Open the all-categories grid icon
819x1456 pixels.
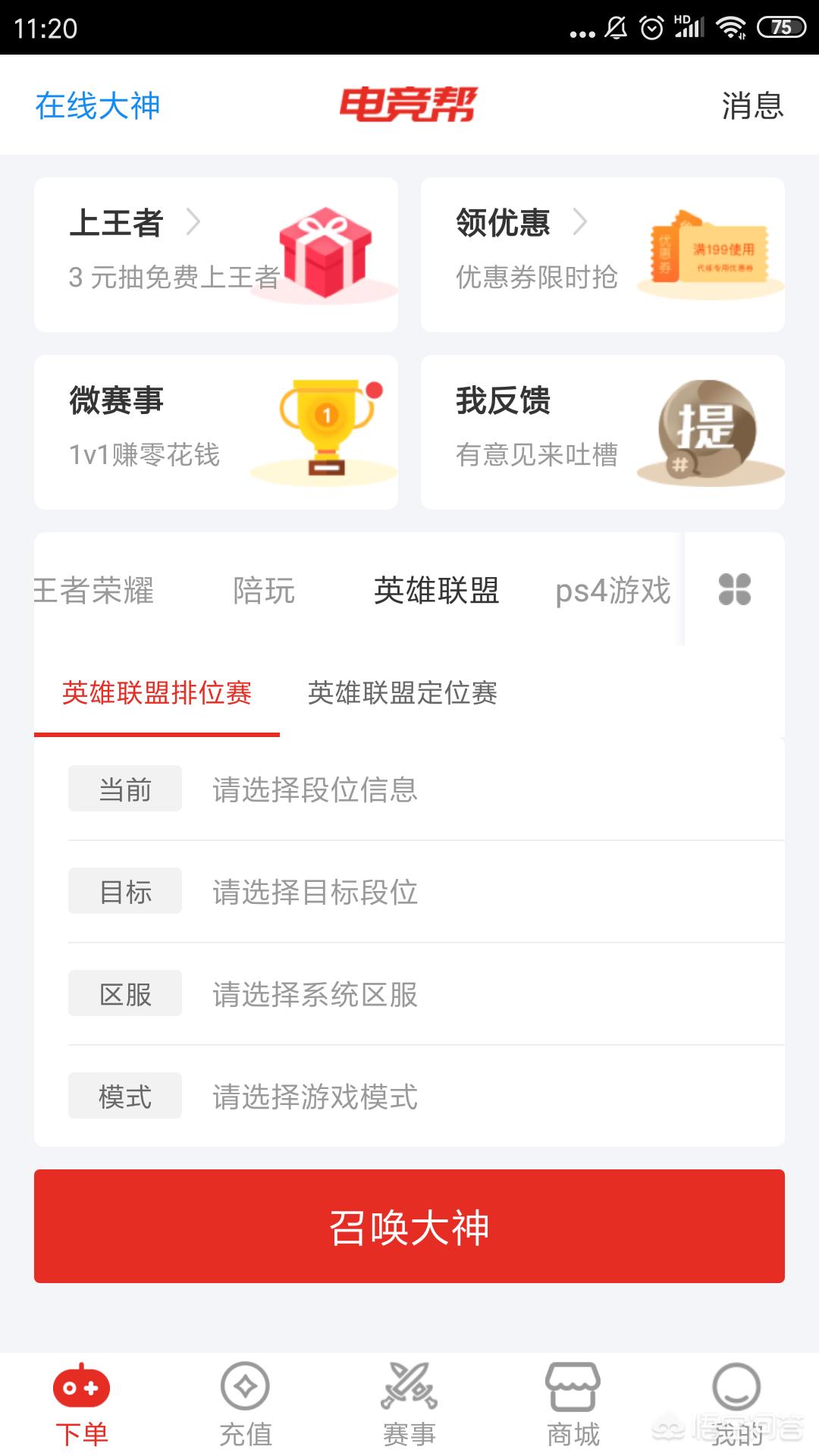click(x=734, y=589)
